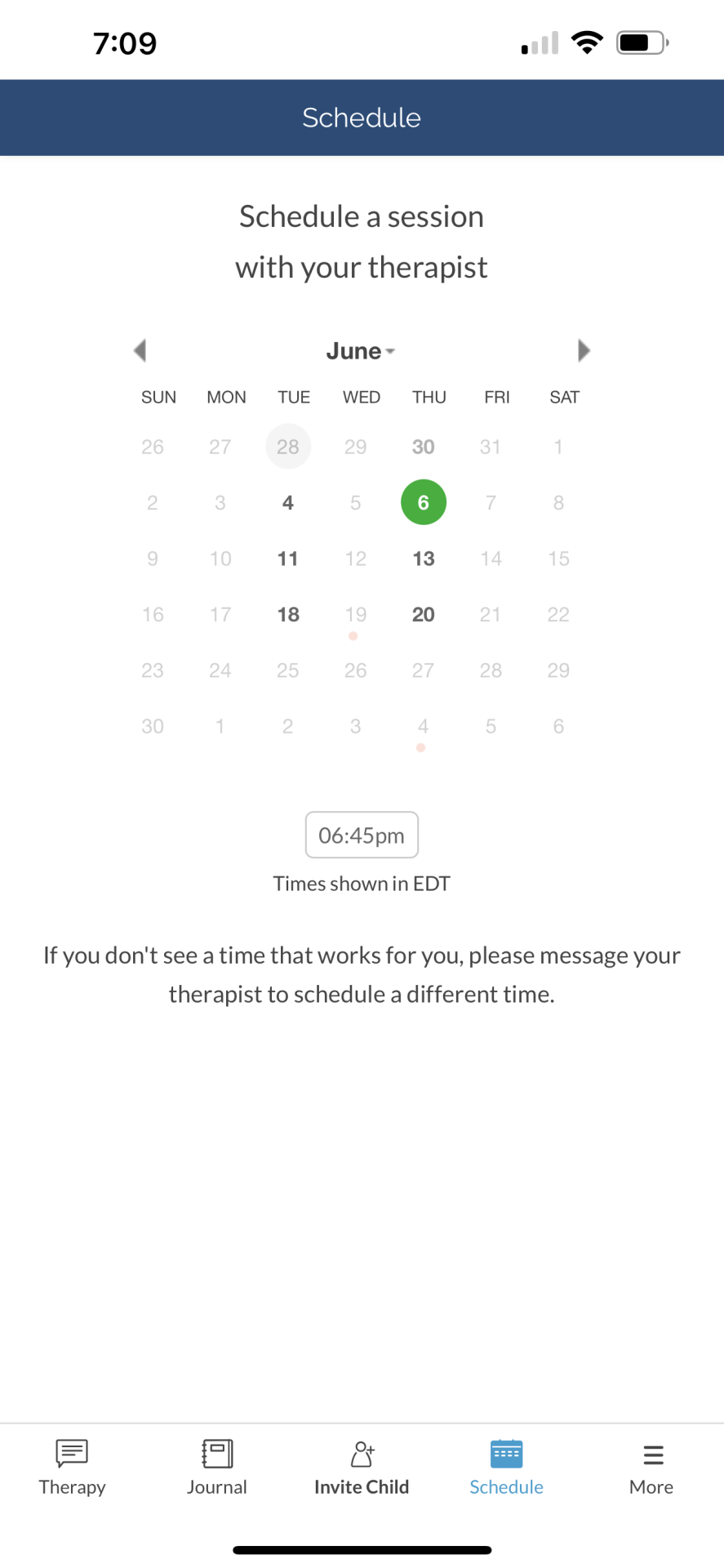Go to the next month
The image size is (724, 1568).
pyautogui.click(x=583, y=350)
